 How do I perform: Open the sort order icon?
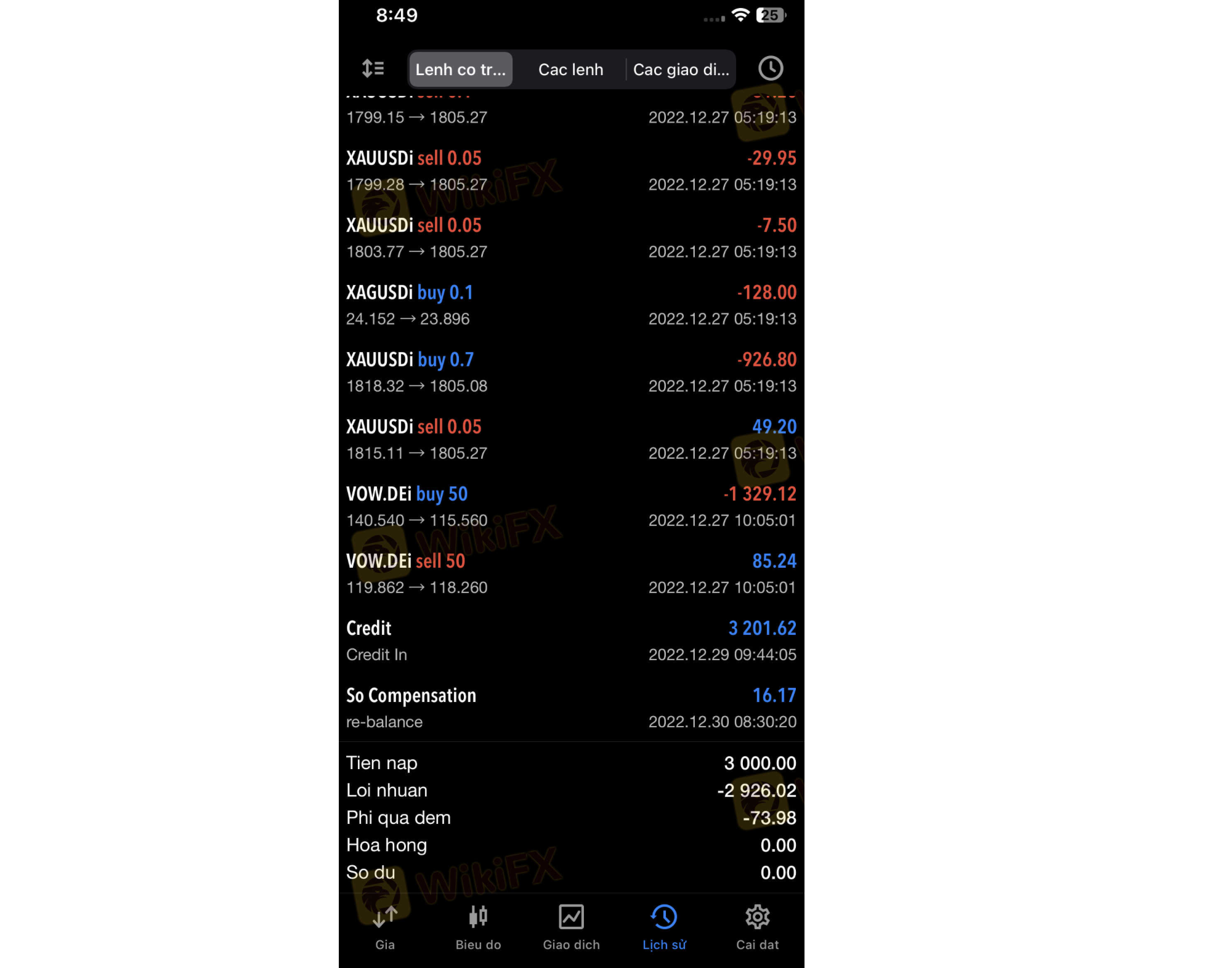(x=373, y=69)
